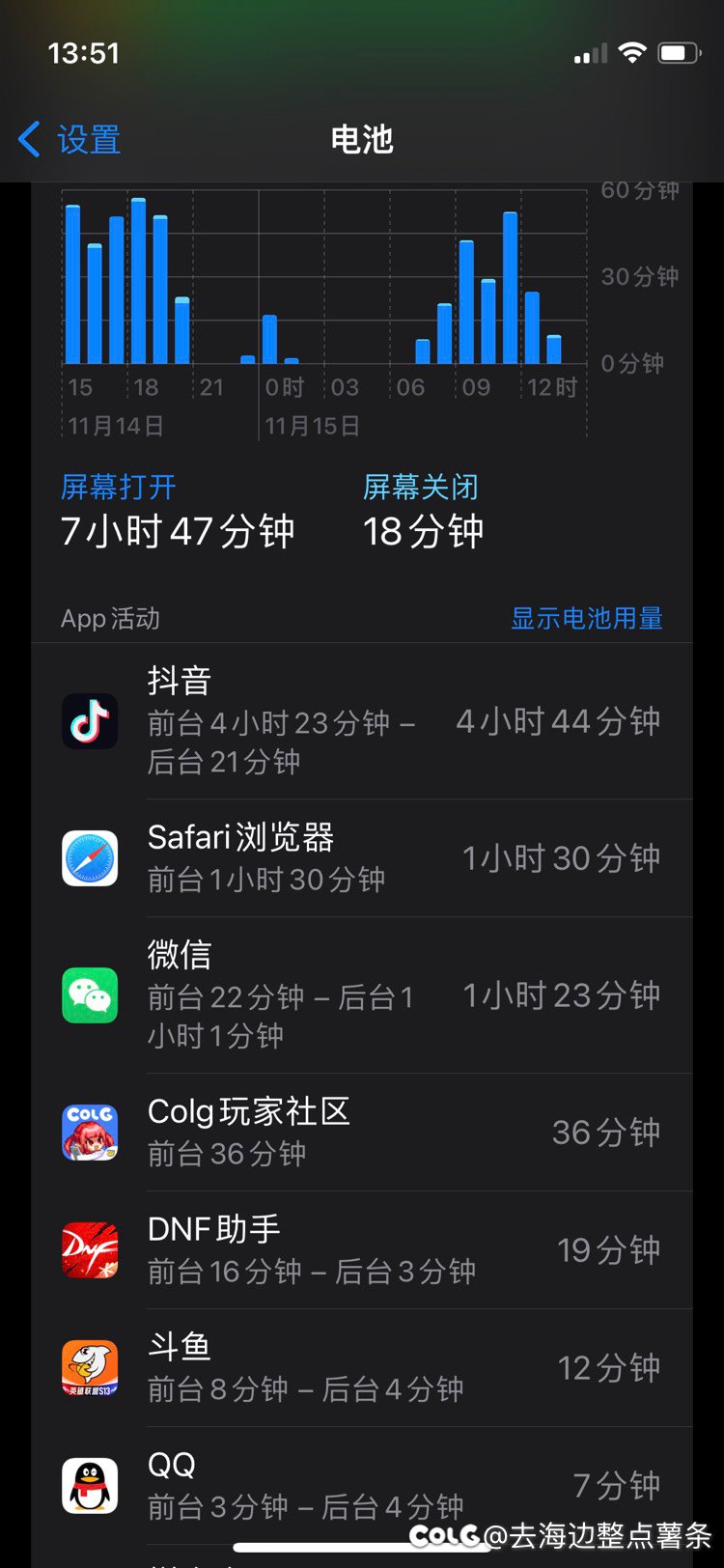Tap the QQ usage row

tap(362, 1485)
